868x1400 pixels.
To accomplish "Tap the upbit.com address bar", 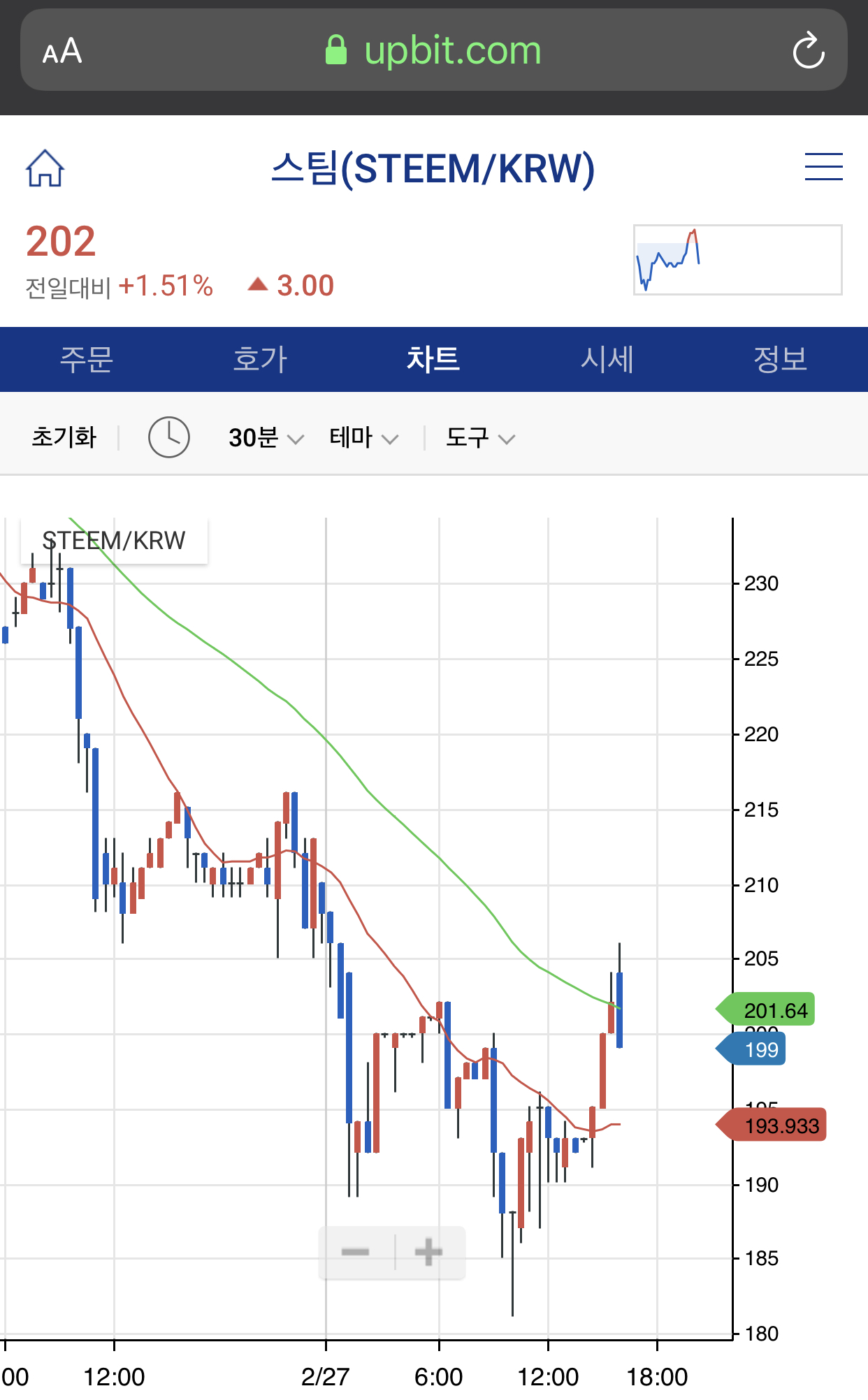I will [433, 50].
